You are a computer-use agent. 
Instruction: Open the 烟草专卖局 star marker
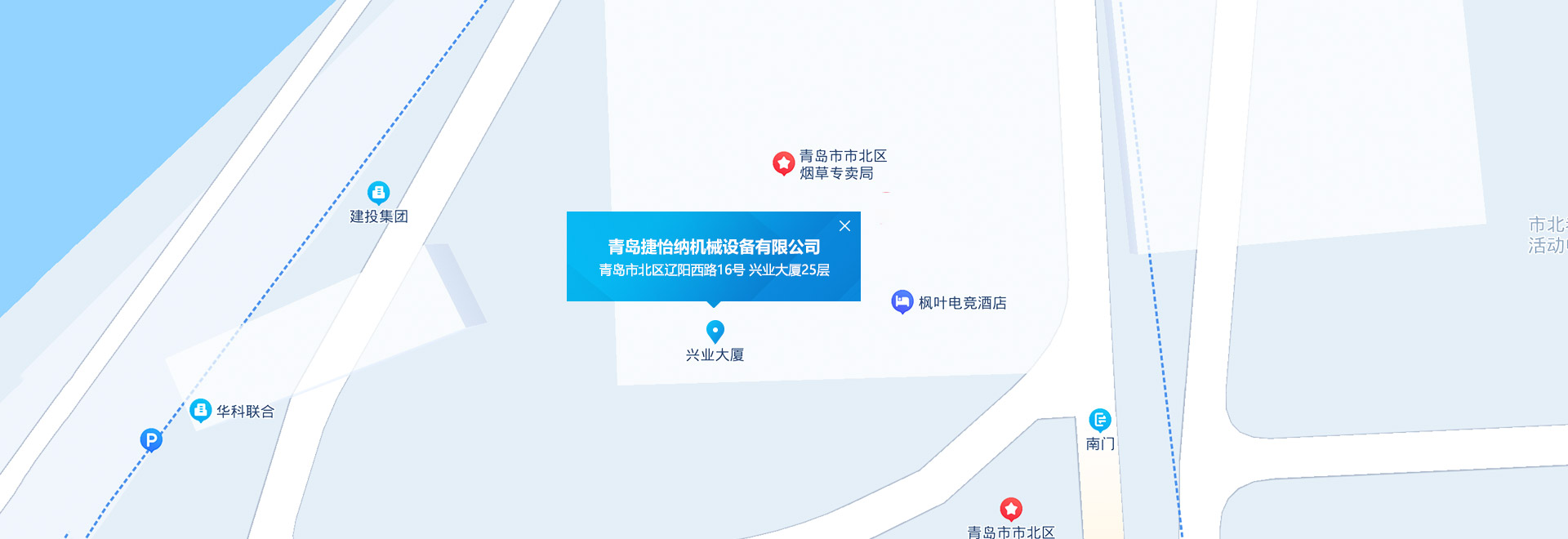783,163
